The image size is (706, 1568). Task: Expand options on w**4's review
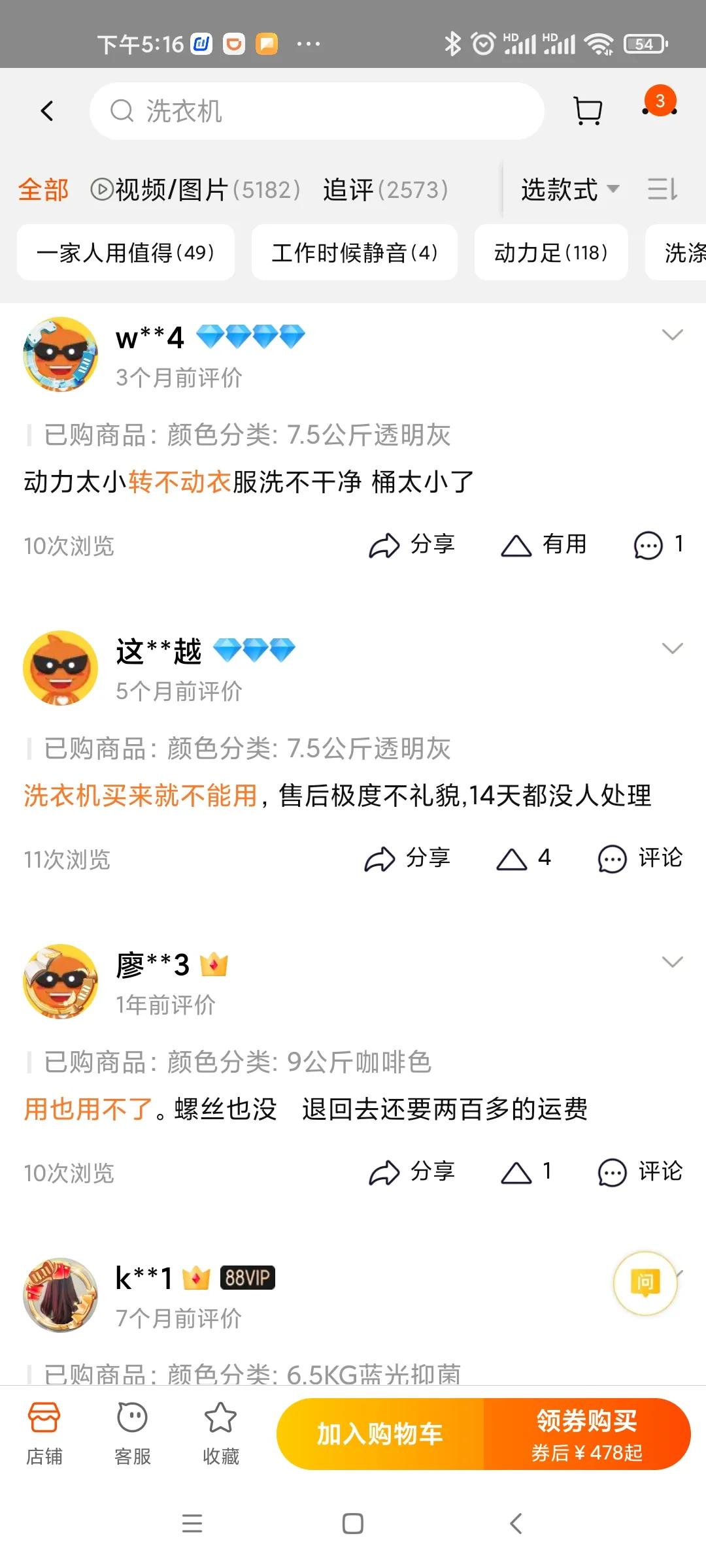click(673, 335)
